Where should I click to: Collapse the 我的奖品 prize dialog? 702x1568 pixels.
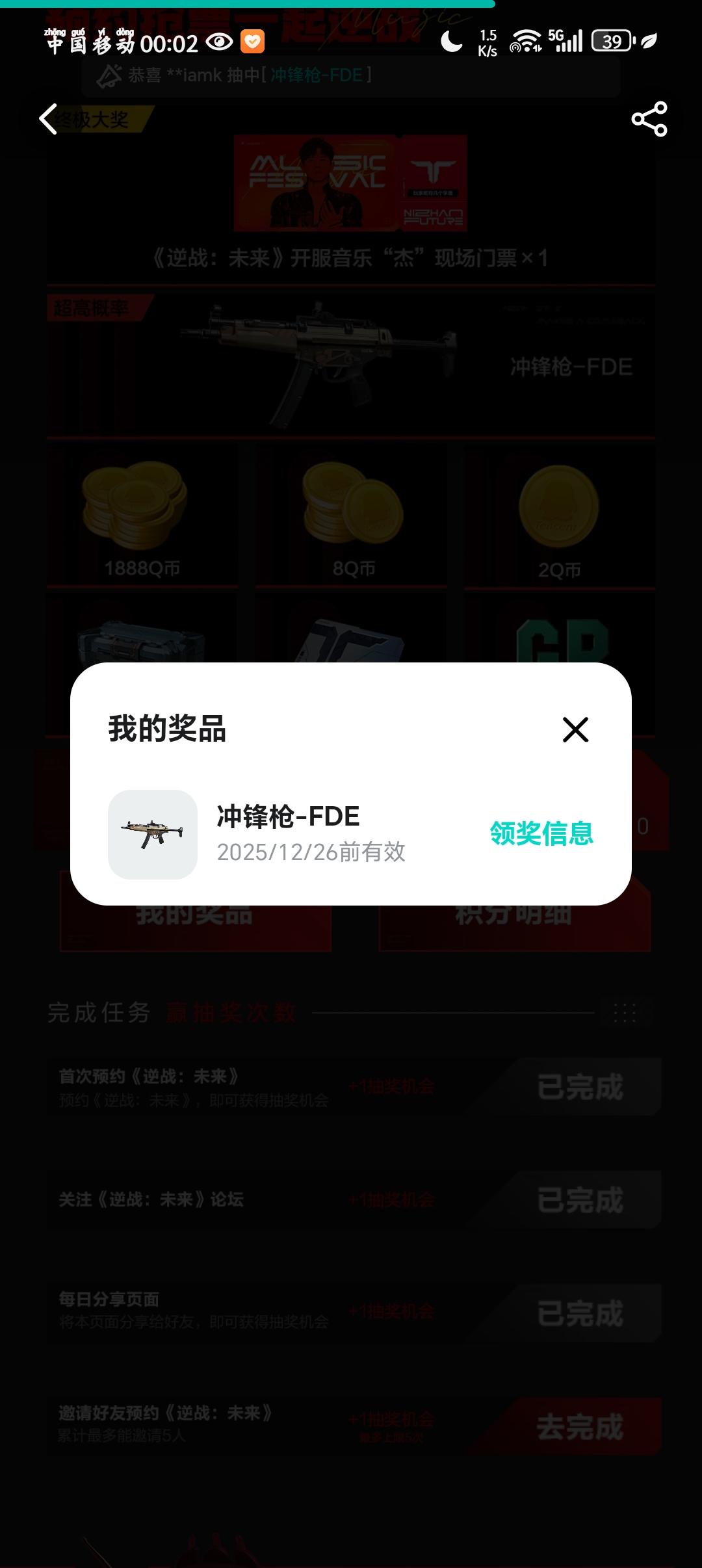575,731
